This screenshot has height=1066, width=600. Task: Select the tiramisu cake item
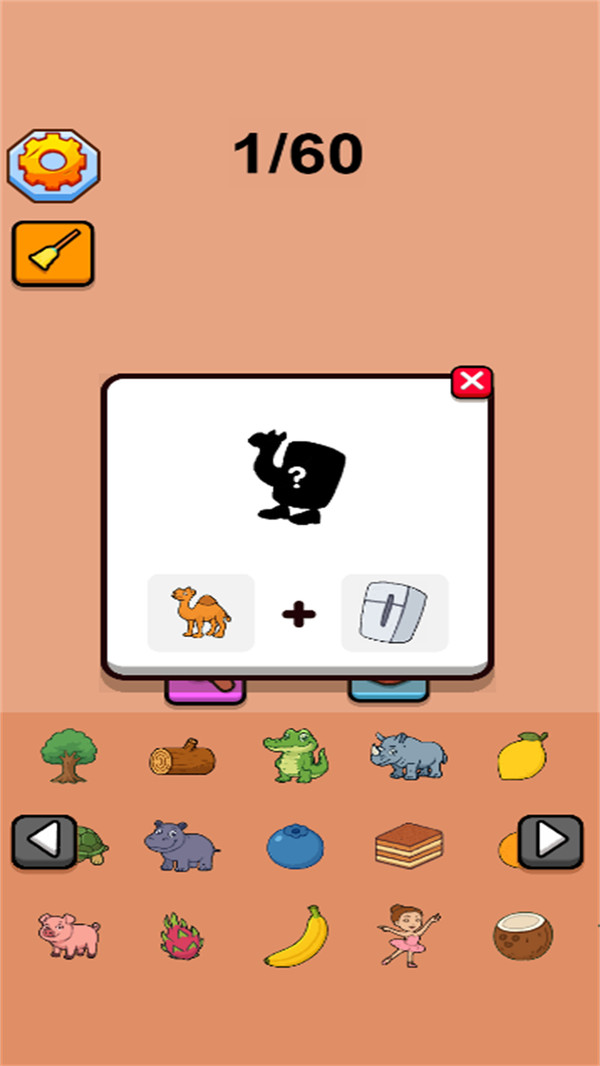click(408, 846)
